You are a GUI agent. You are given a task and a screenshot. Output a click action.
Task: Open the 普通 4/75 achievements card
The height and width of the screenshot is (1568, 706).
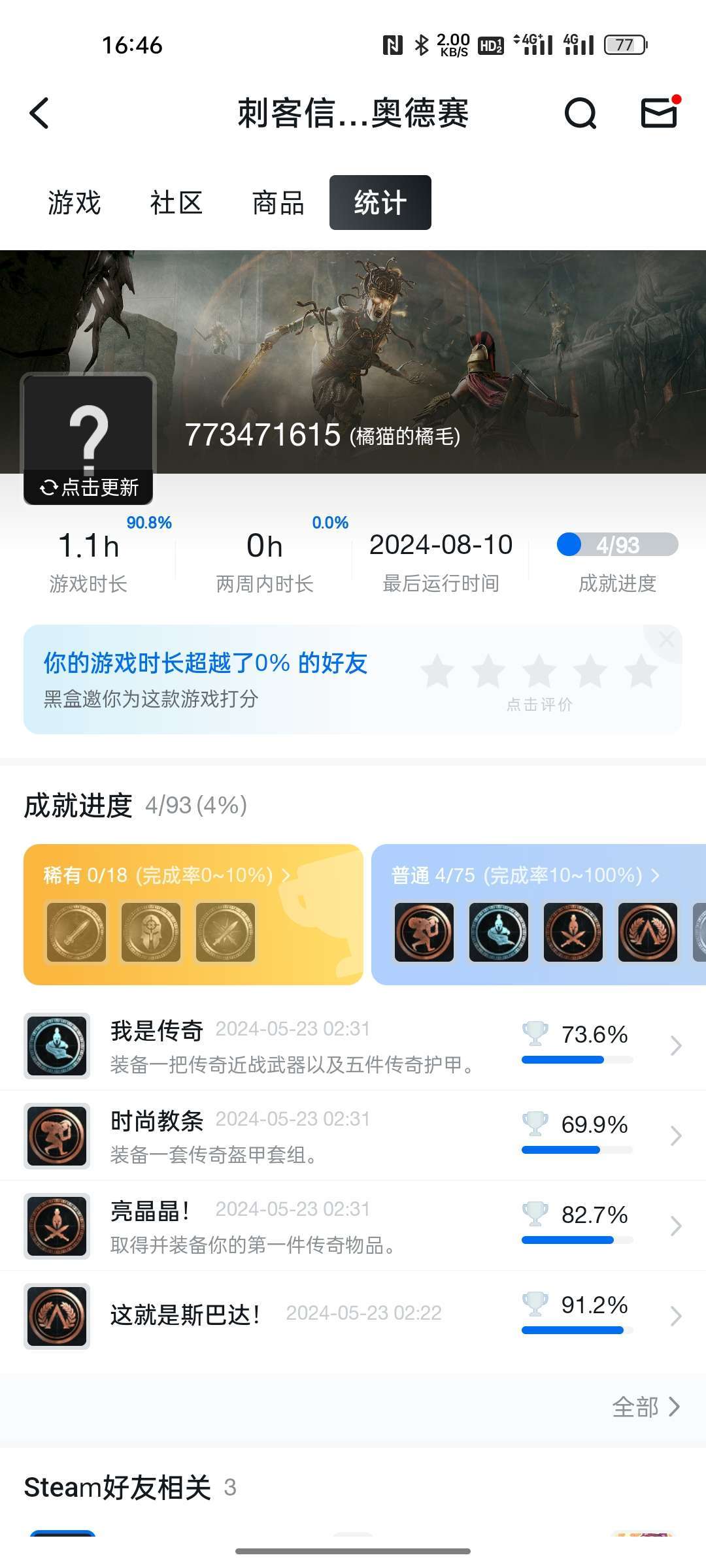[539, 914]
